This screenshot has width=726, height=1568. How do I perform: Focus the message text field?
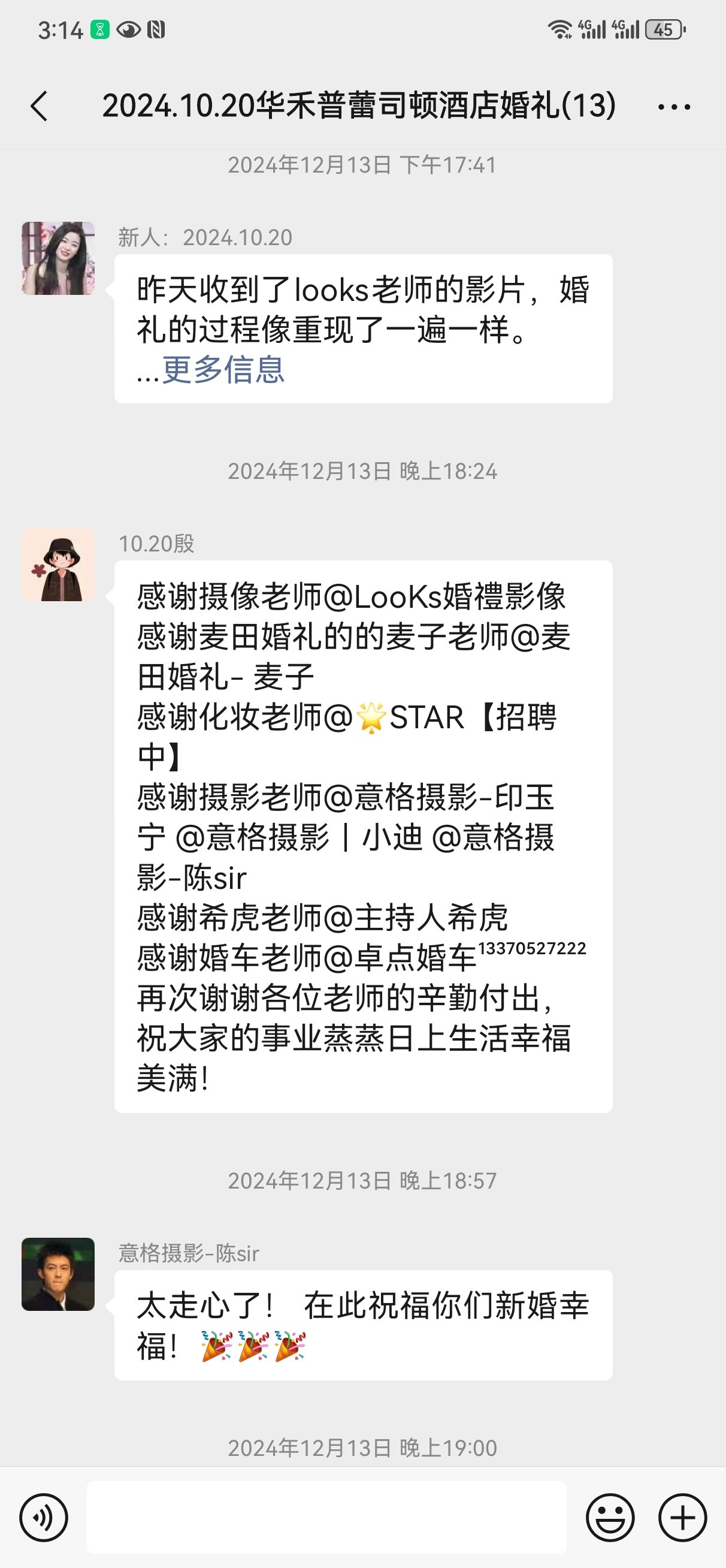pos(327,1518)
